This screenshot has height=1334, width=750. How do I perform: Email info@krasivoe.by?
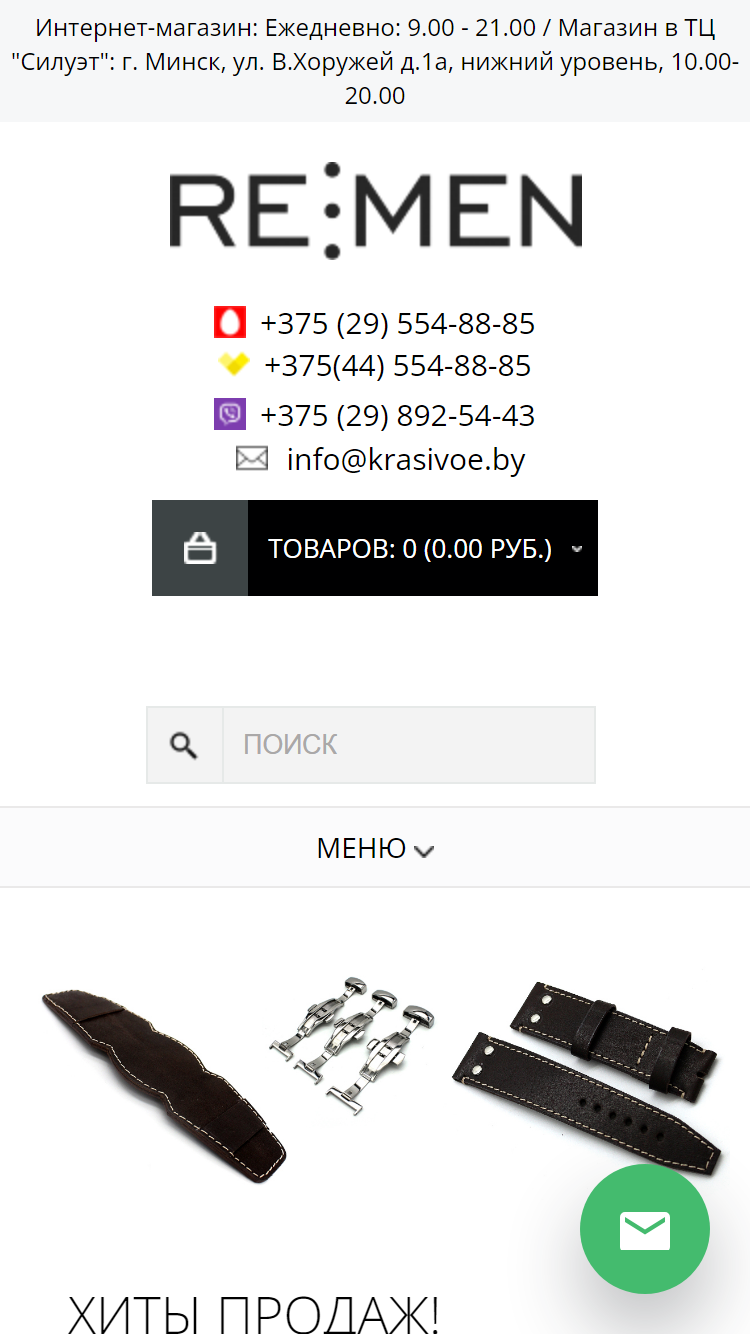pos(405,459)
